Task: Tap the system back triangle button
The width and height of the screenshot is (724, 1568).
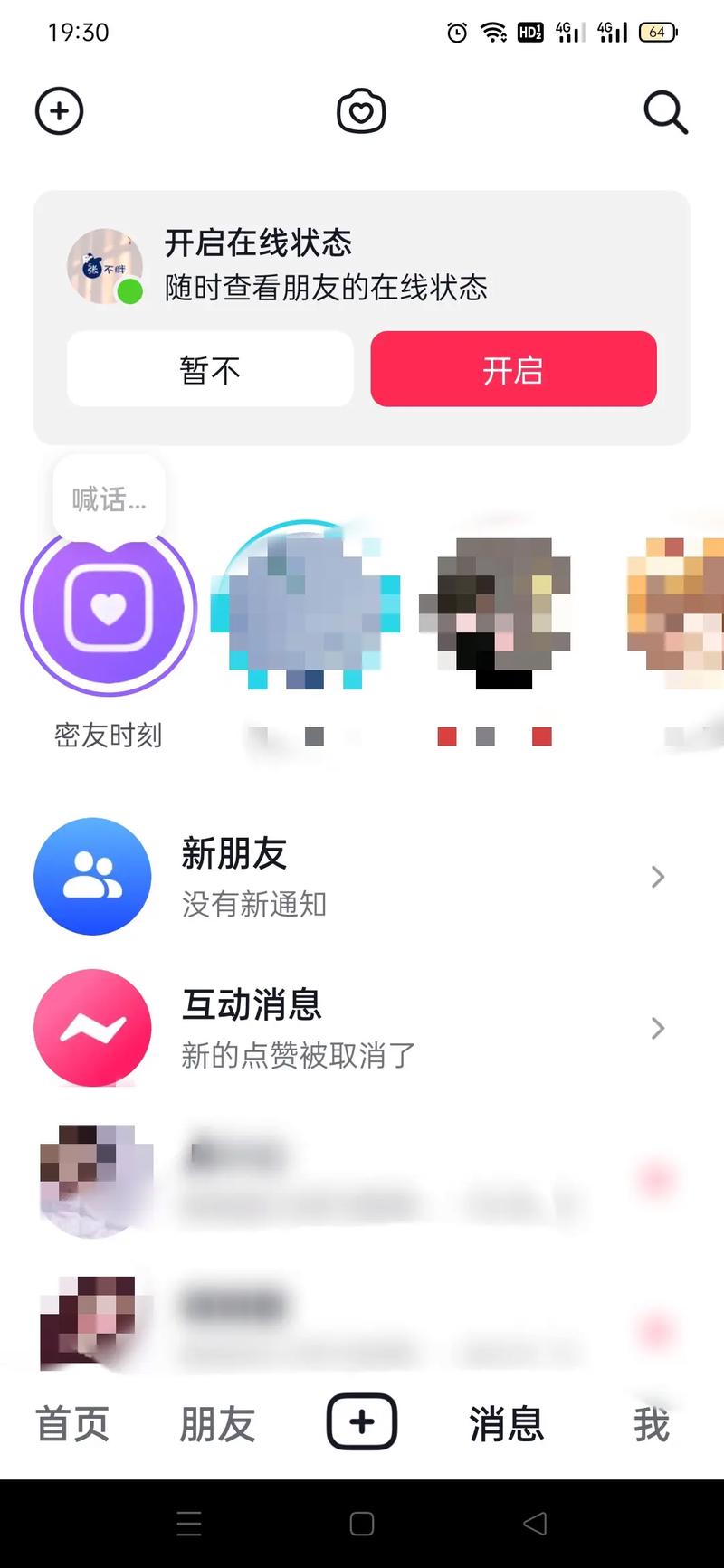Action: point(535,1524)
